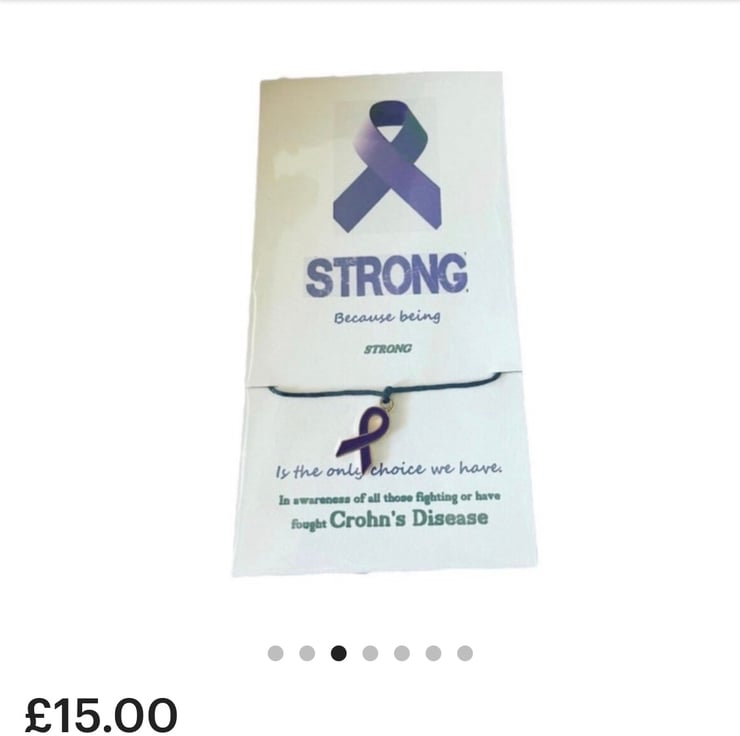Jump to the first photo via indicator dots
The width and height of the screenshot is (740, 736).
click(x=275, y=653)
